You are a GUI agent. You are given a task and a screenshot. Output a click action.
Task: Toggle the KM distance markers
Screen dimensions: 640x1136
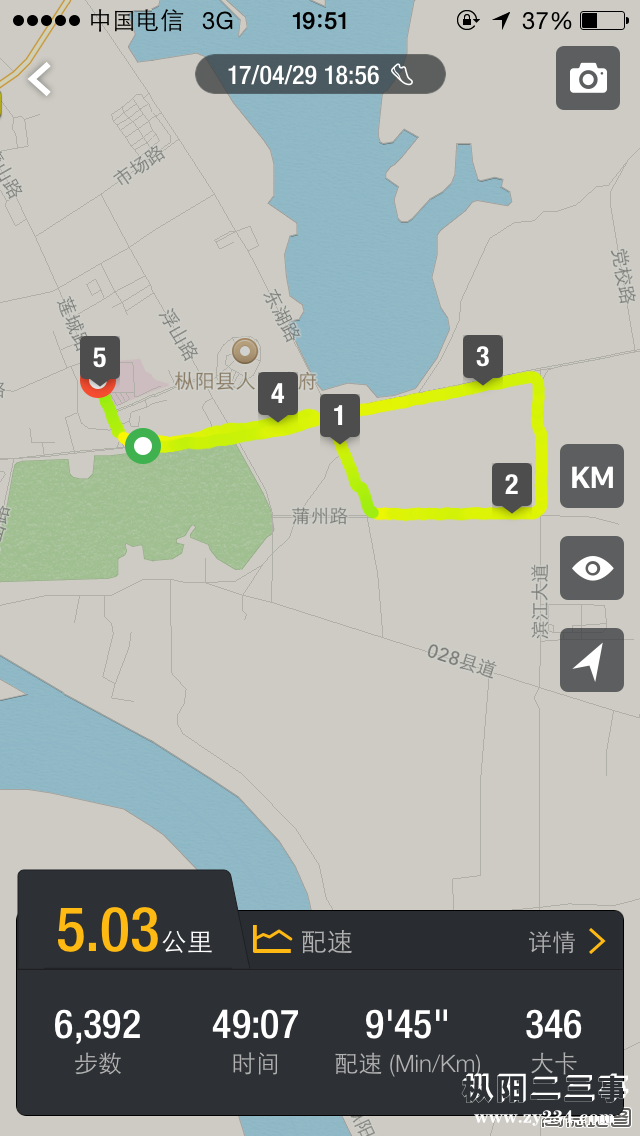click(x=592, y=477)
